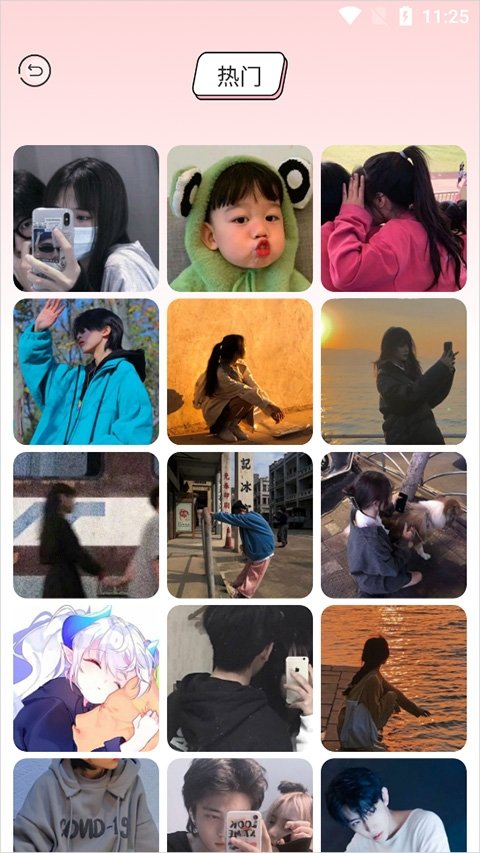This screenshot has width=480, height=853.
Task: Select the dark blue-haired boy avatar
Action: tap(394, 806)
